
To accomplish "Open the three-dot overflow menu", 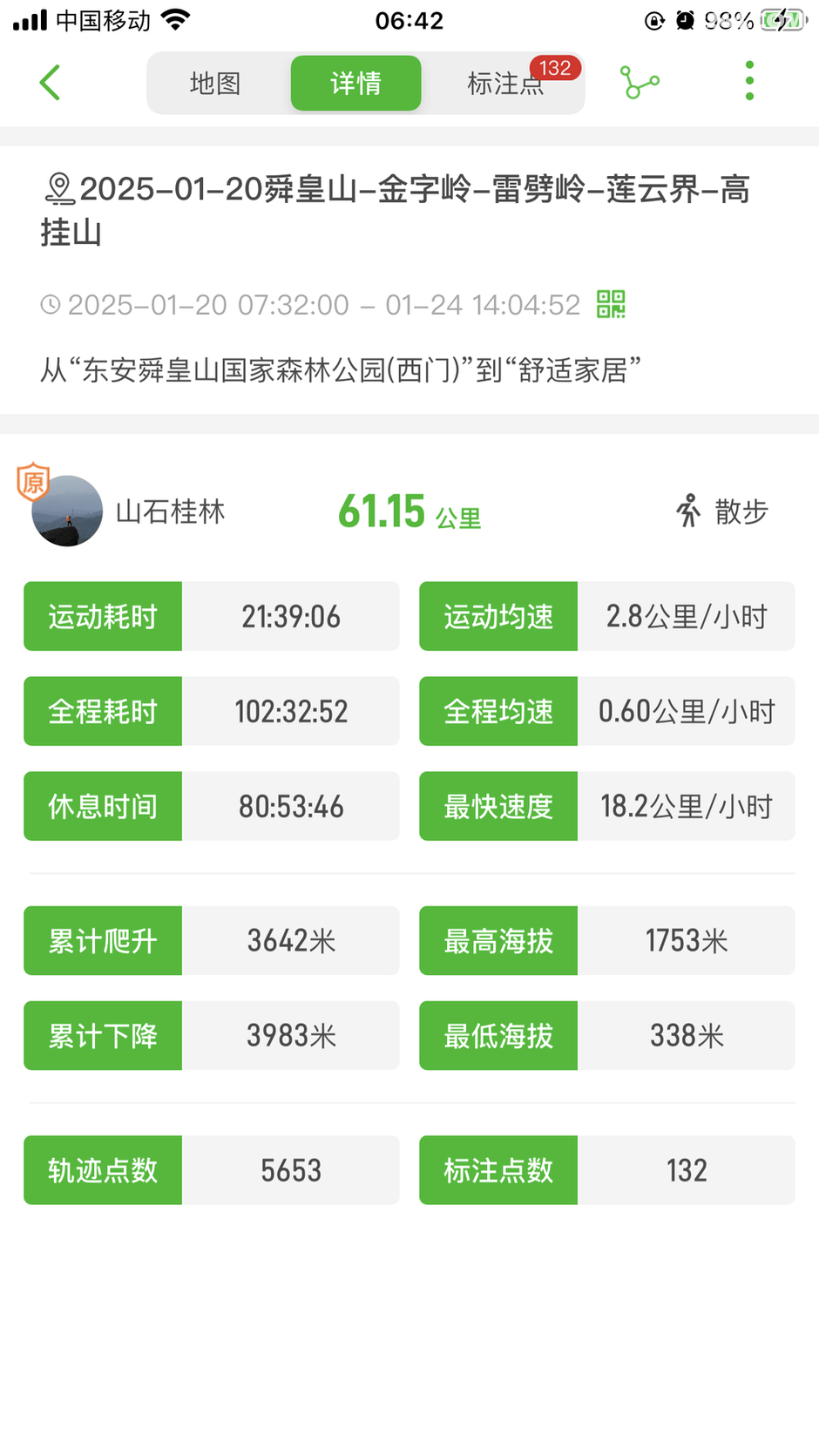I will point(749,81).
